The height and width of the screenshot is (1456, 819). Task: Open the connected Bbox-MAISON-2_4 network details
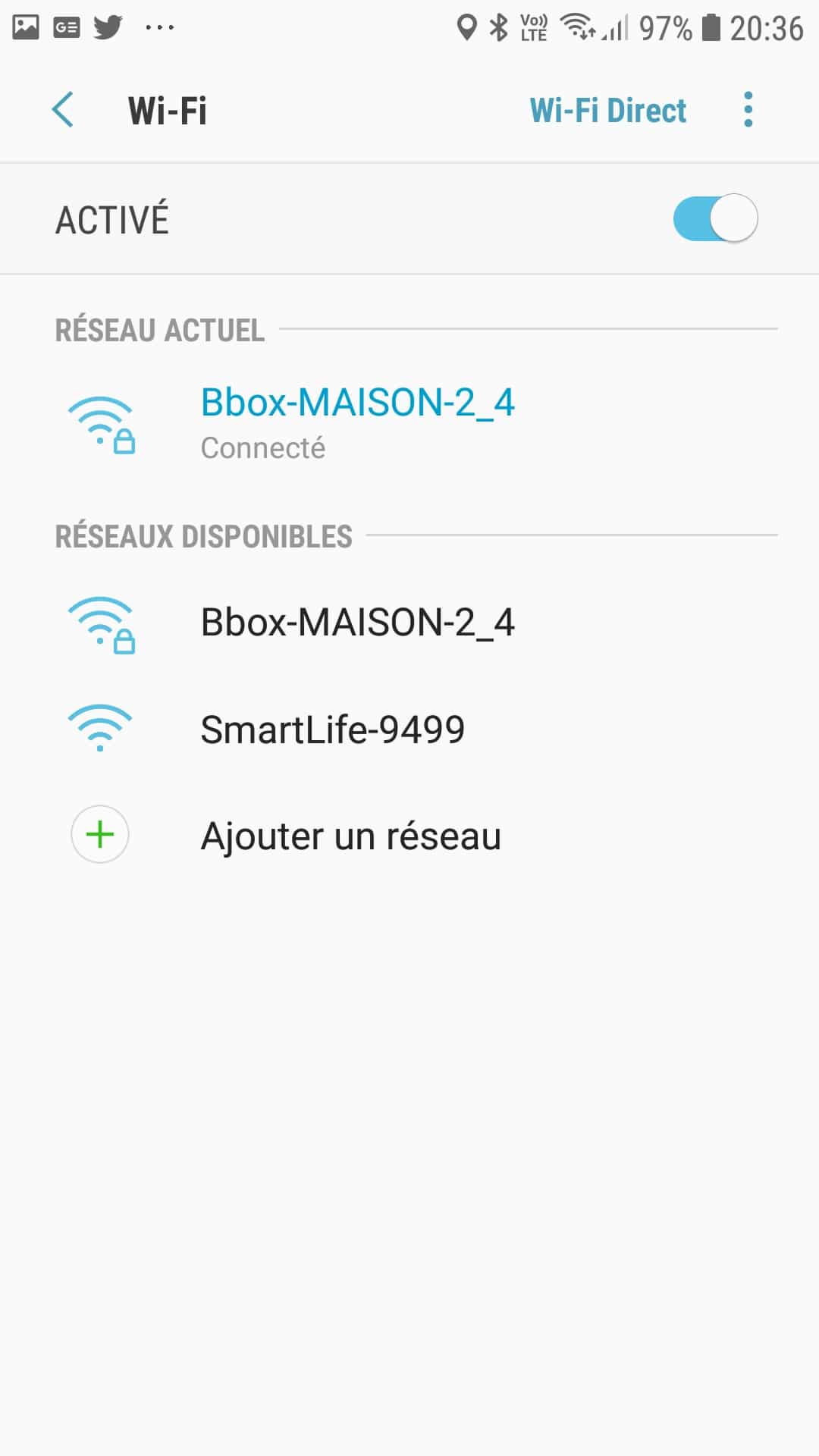[409, 423]
